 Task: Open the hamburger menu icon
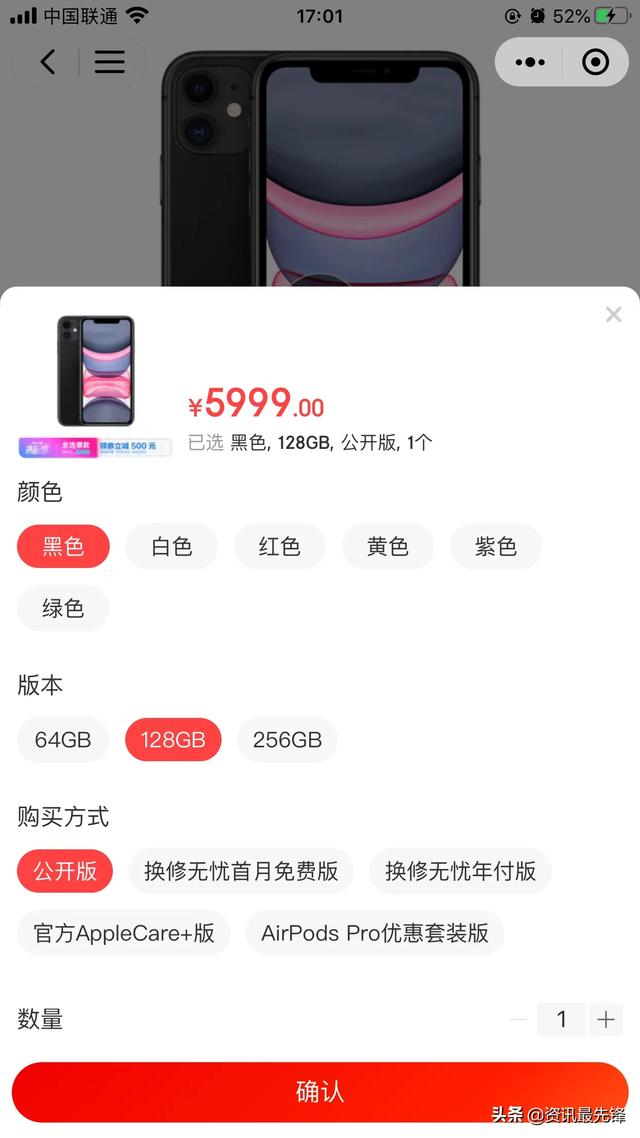tap(110, 62)
